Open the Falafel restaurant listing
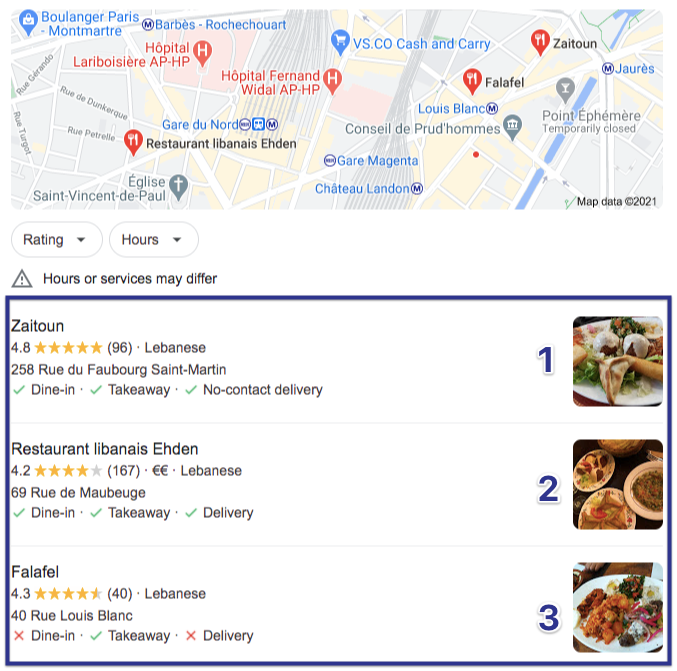The image size is (677, 671). (x=35, y=572)
